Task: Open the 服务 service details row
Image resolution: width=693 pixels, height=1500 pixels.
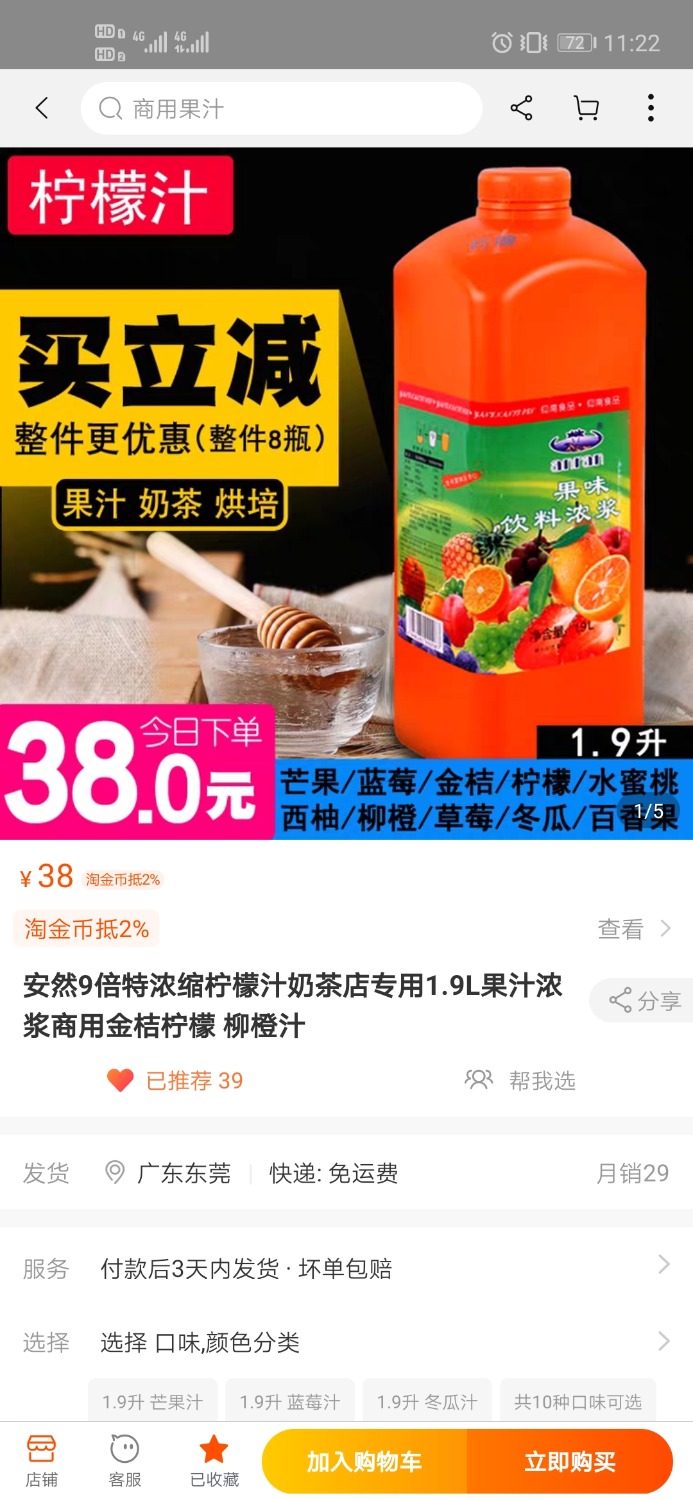Action: (346, 1268)
